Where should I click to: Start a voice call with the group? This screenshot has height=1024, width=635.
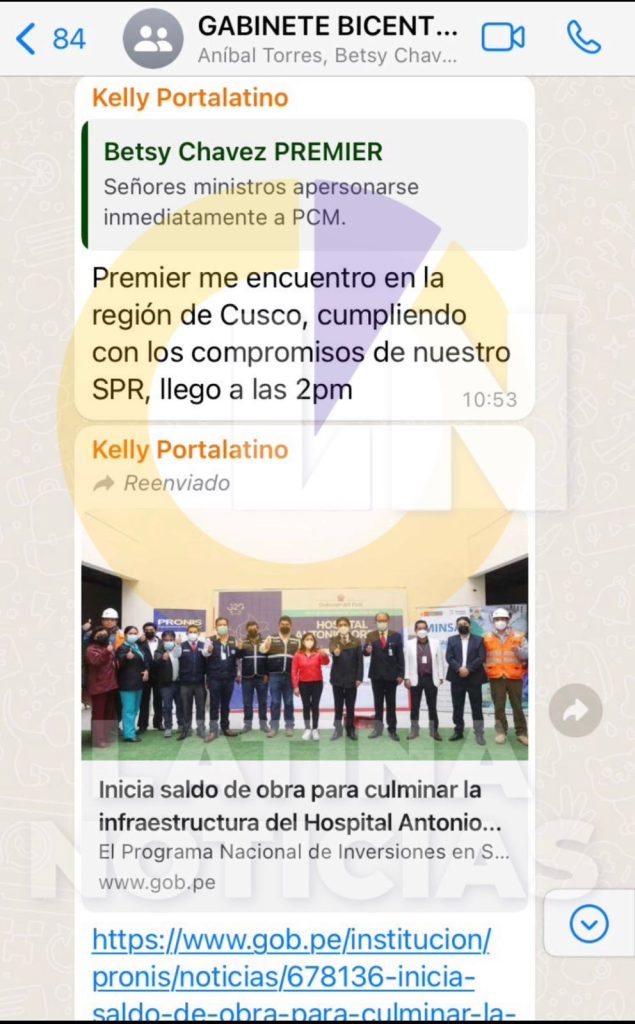[584, 37]
